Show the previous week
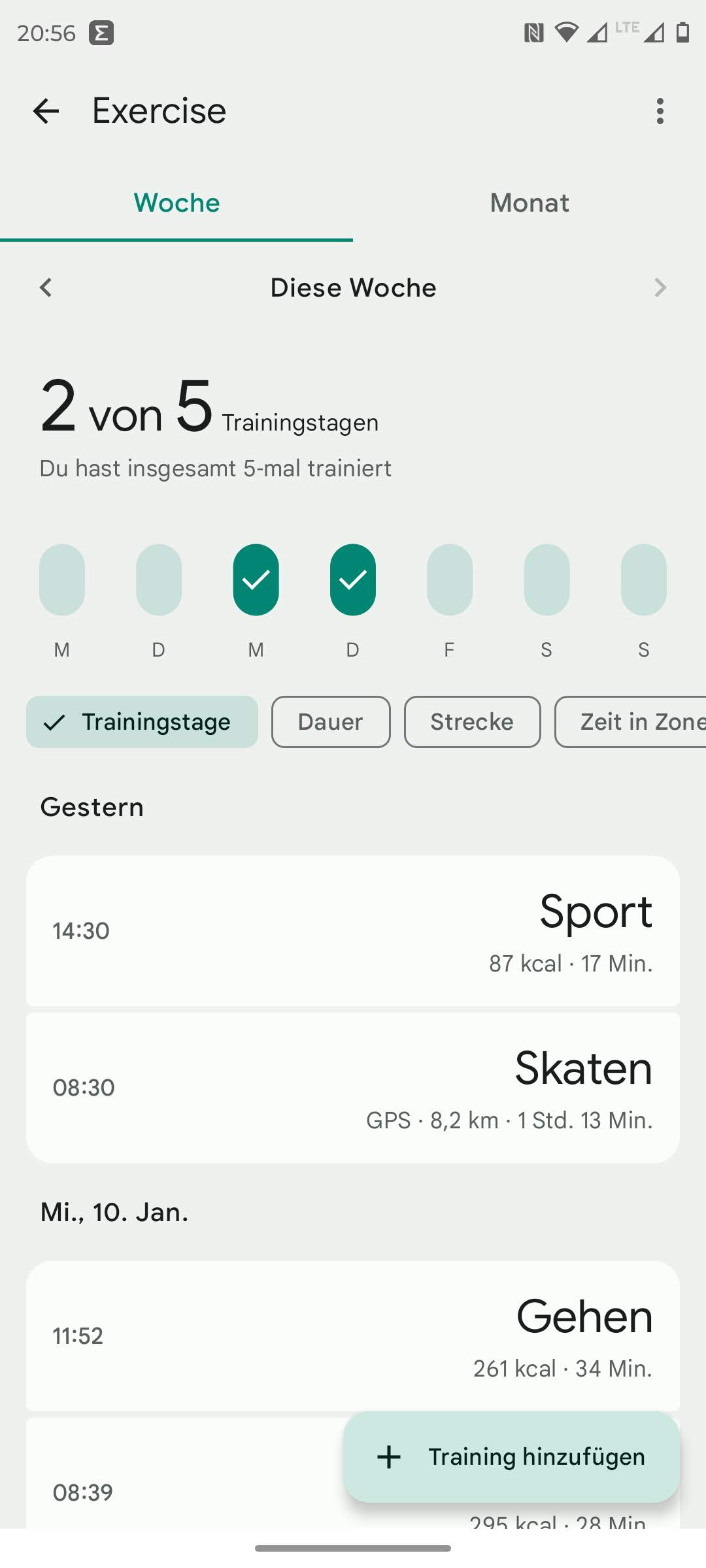The image size is (706, 1568). (x=46, y=287)
